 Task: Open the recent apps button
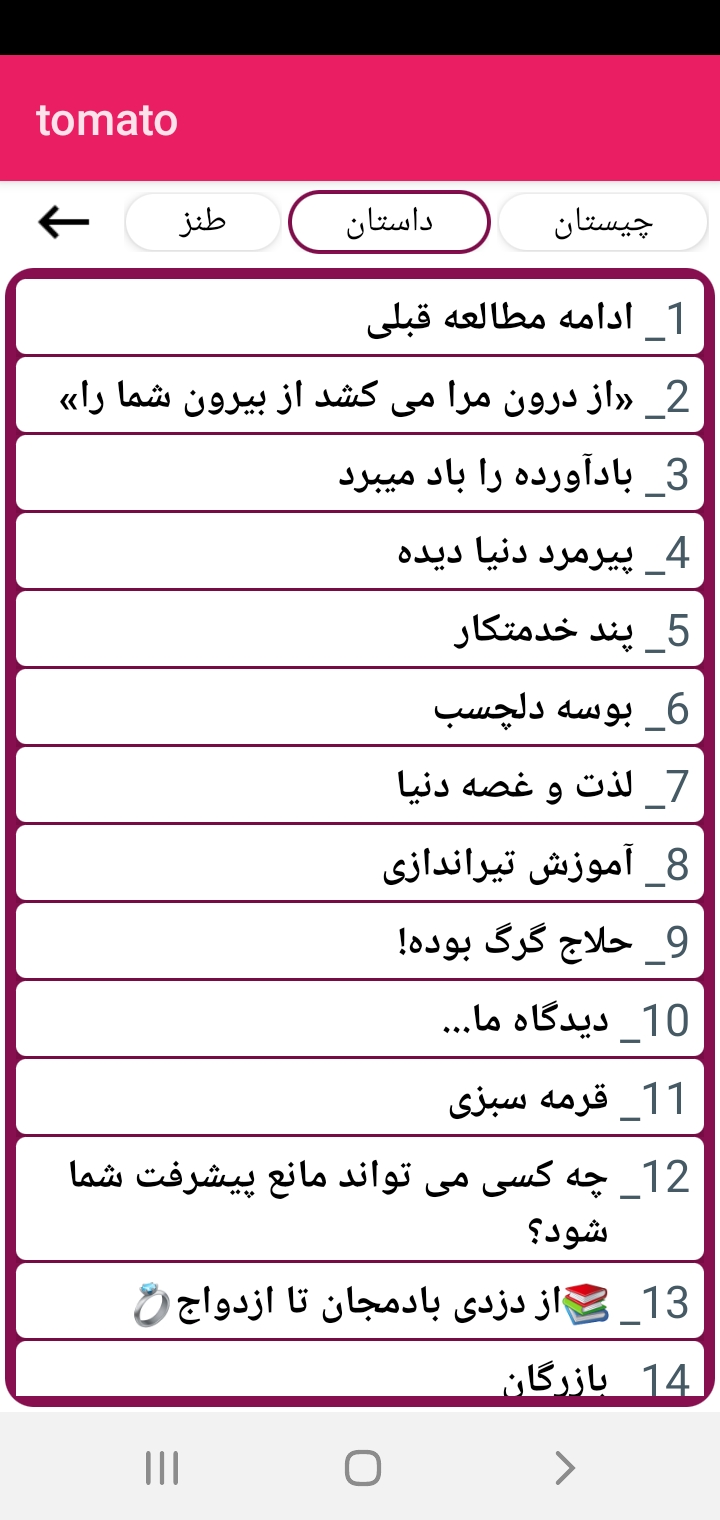click(162, 1468)
